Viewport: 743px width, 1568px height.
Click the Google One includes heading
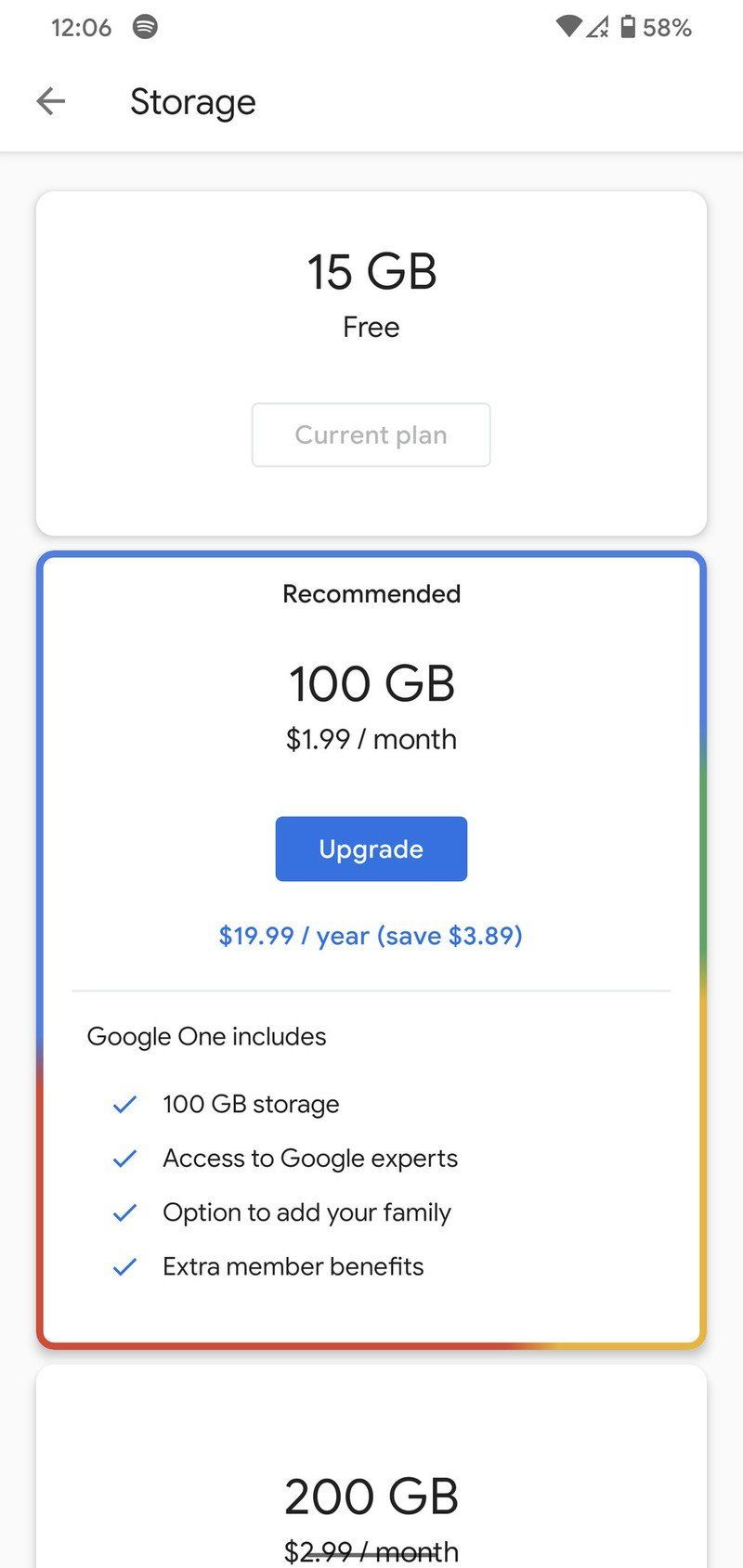[206, 1036]
